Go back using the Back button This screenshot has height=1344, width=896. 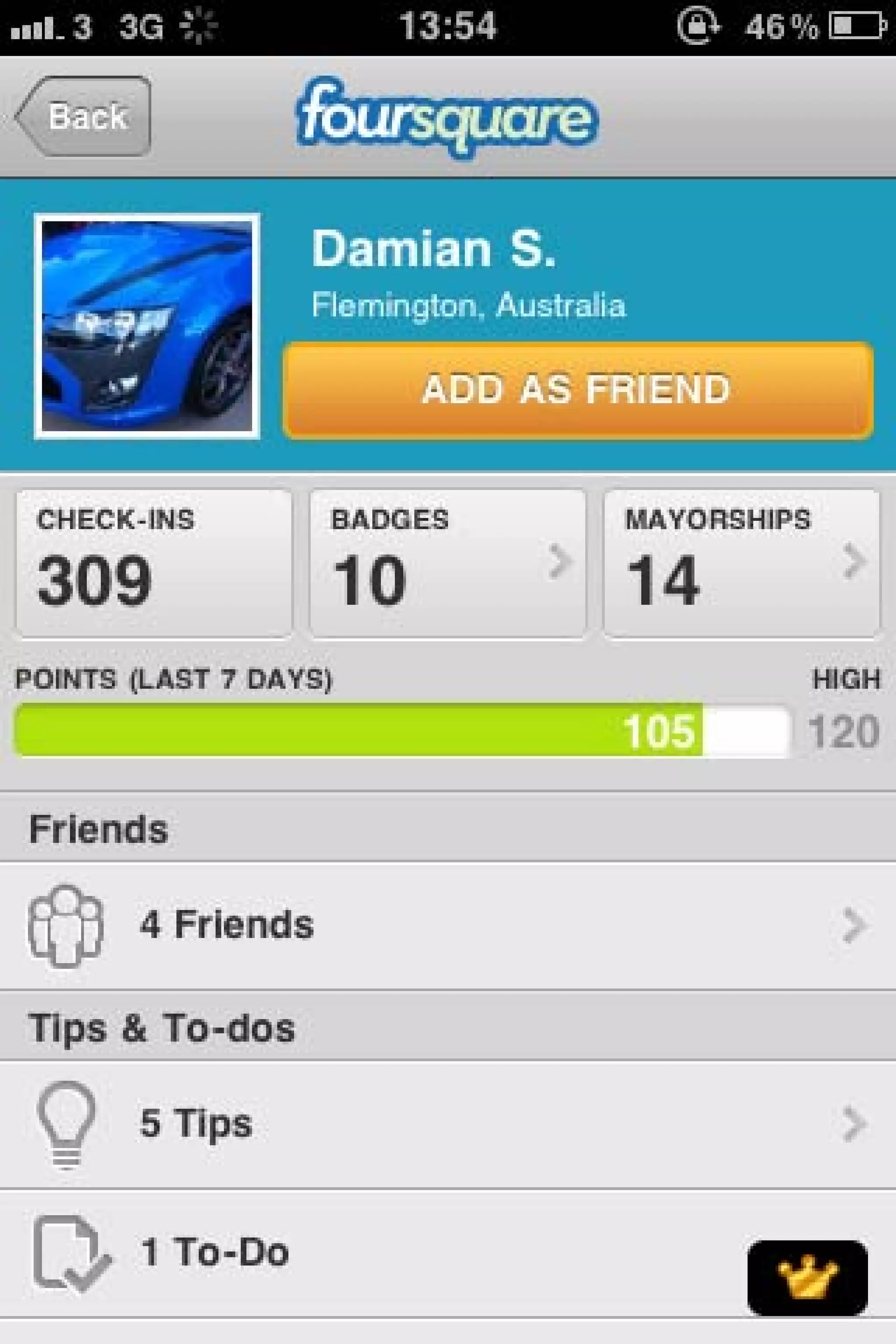tap(84, 116)
